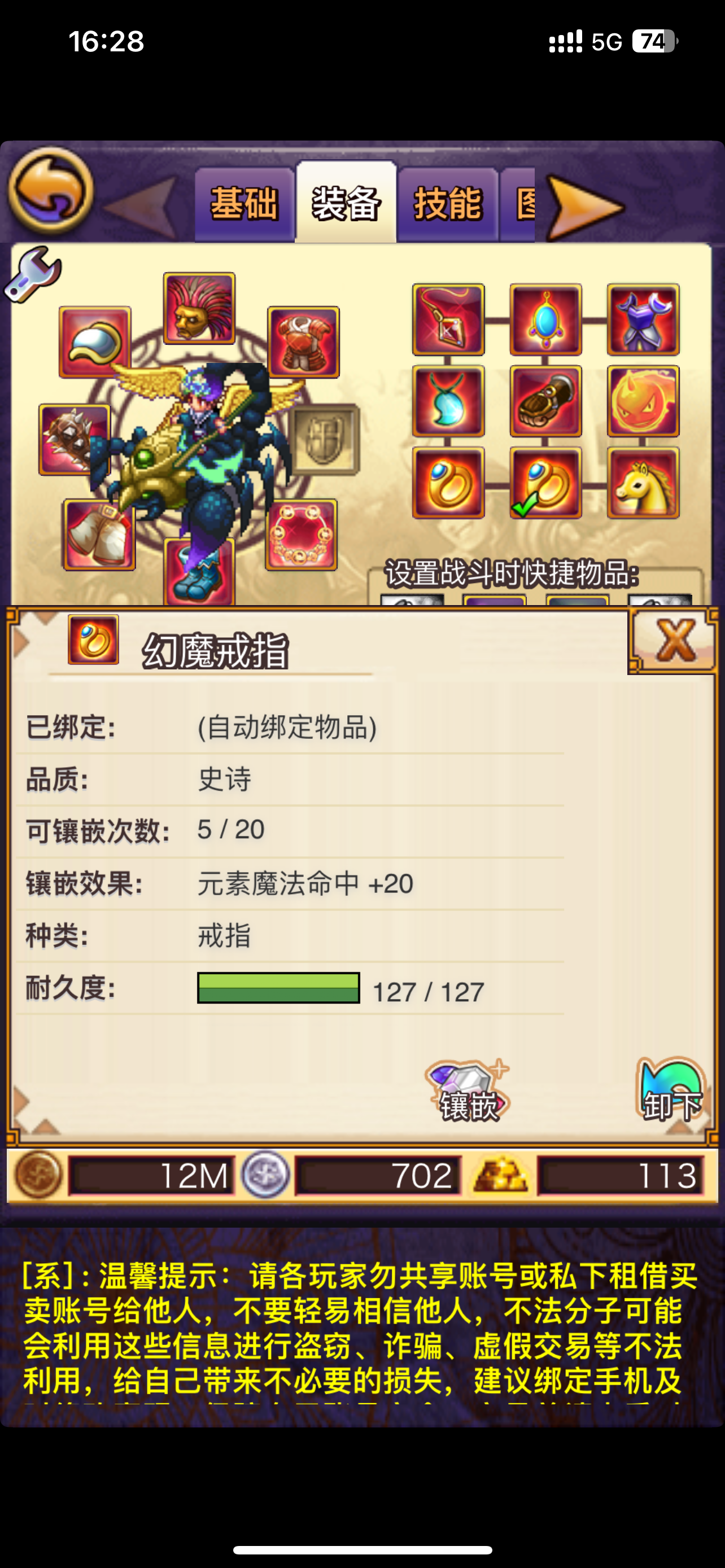Image resolution: width=725 pixels, height=1568 pixels.
Task: Select the blue oval gem amulet
Action: click(545, 319)
